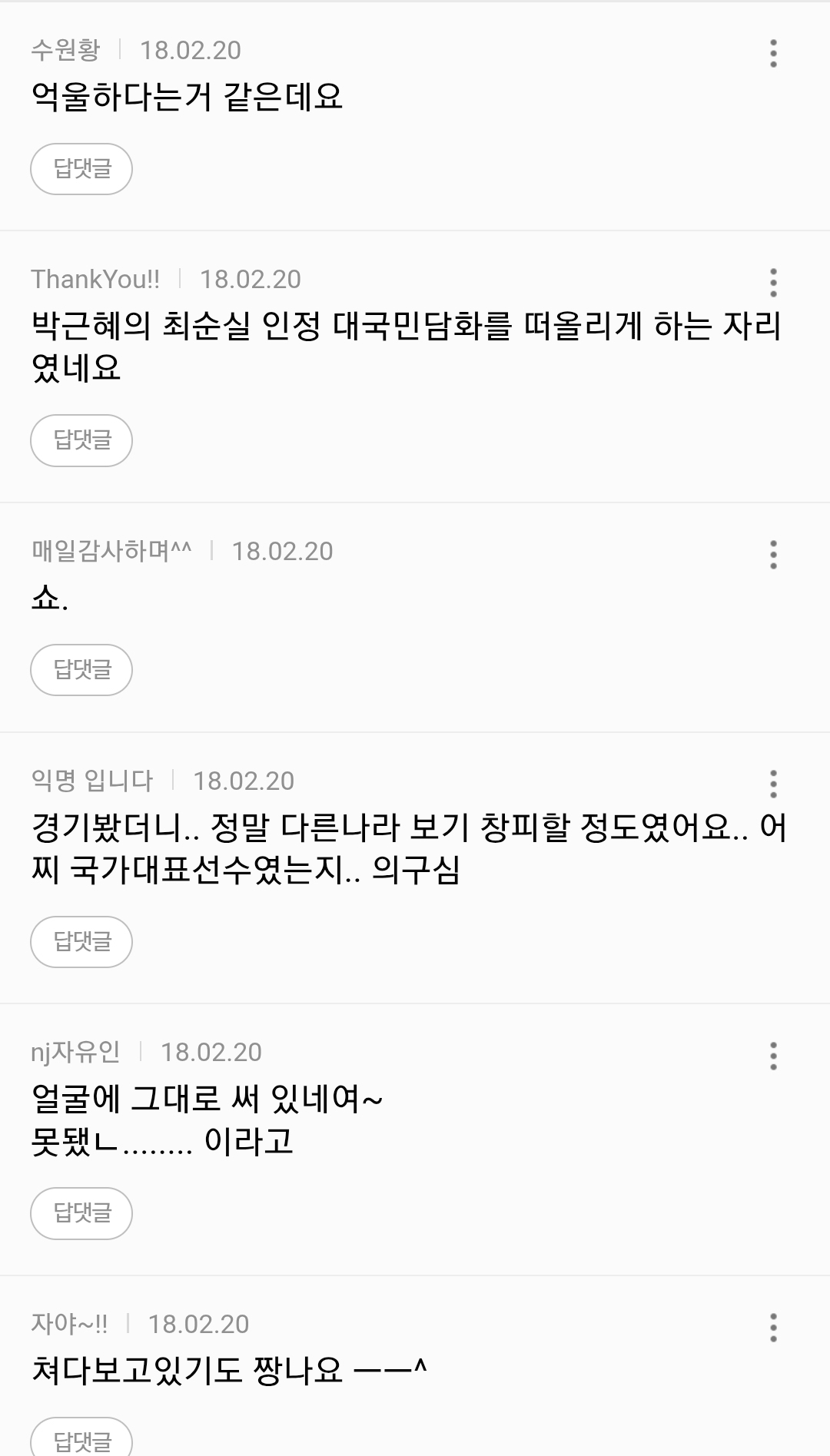830x1456 pixels.
Task: Open the overflow menu on ThankYou!!'s comment
Action: point(773,283)
